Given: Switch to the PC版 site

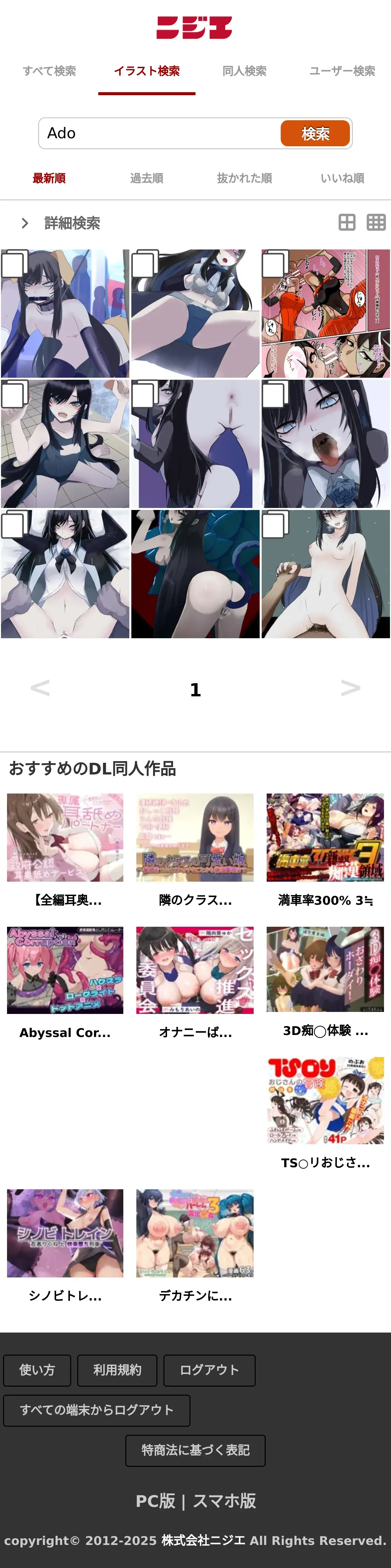Looking at the screenshot, I should [x=155, y=1501].
